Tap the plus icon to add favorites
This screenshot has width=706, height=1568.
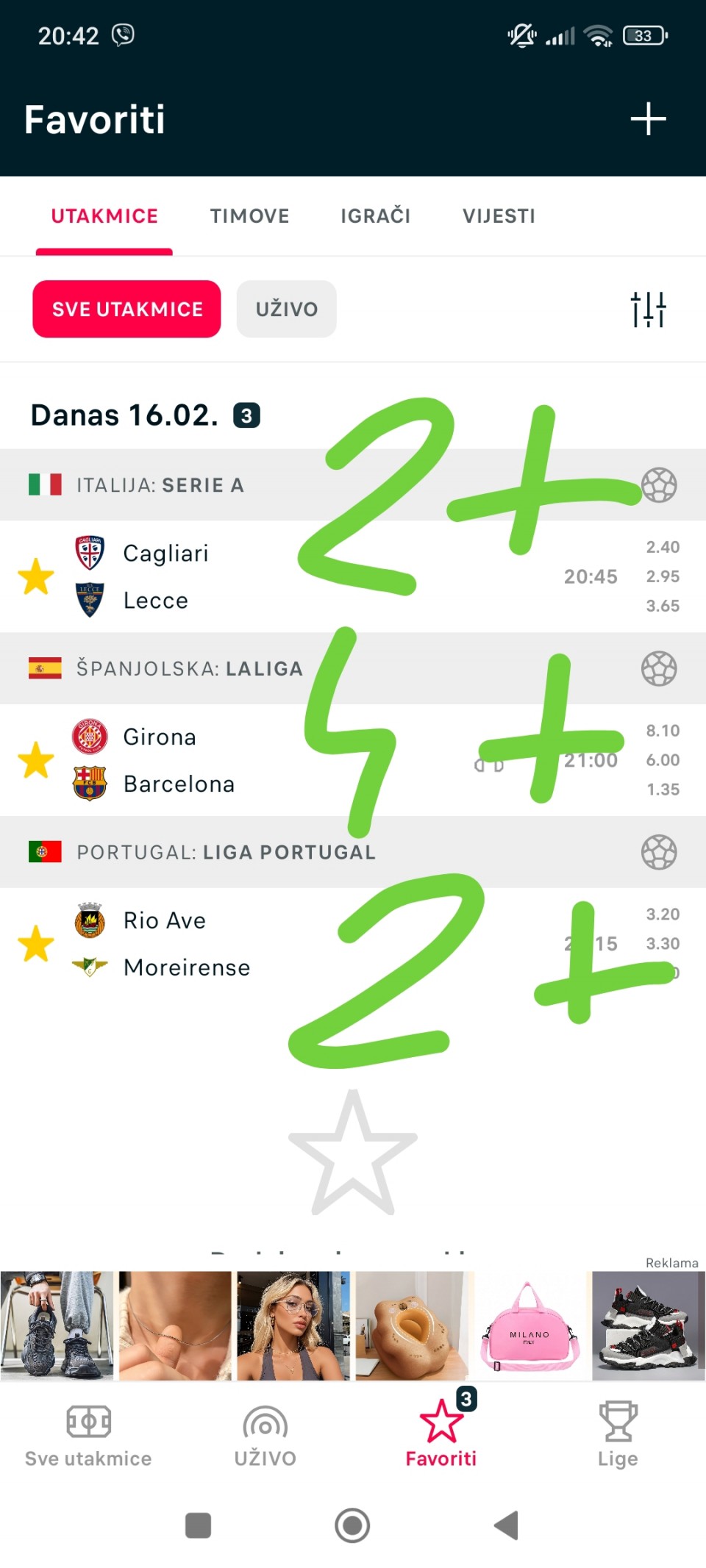click(x=648, y=119)
